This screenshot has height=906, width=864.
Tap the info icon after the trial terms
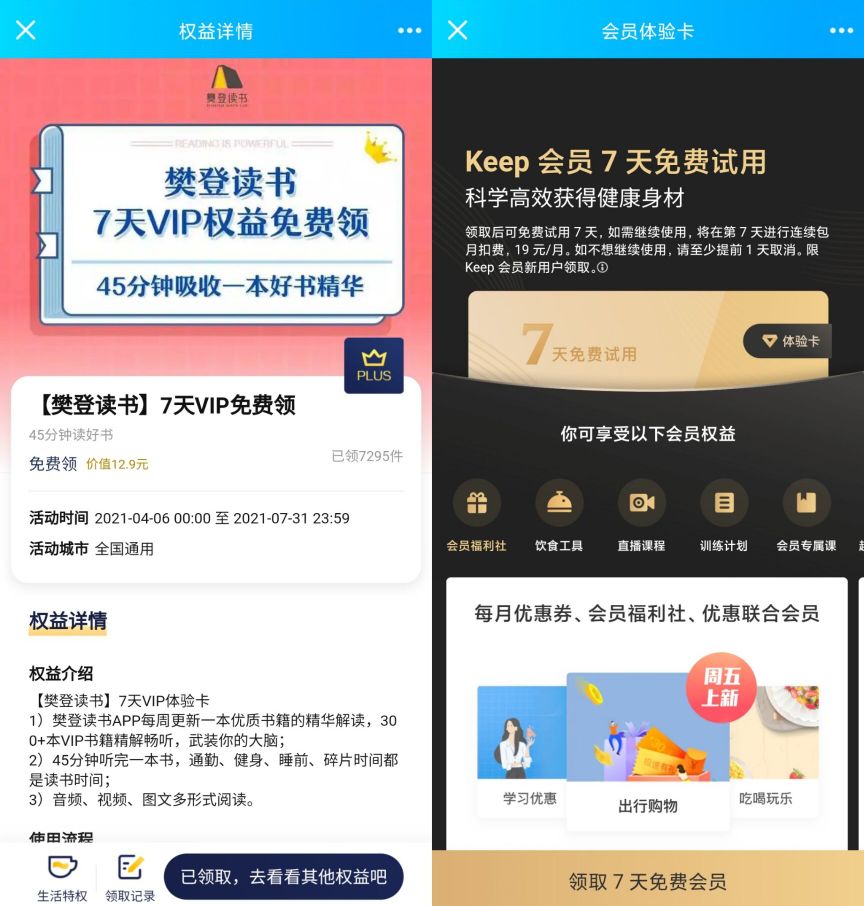point(603,268)
